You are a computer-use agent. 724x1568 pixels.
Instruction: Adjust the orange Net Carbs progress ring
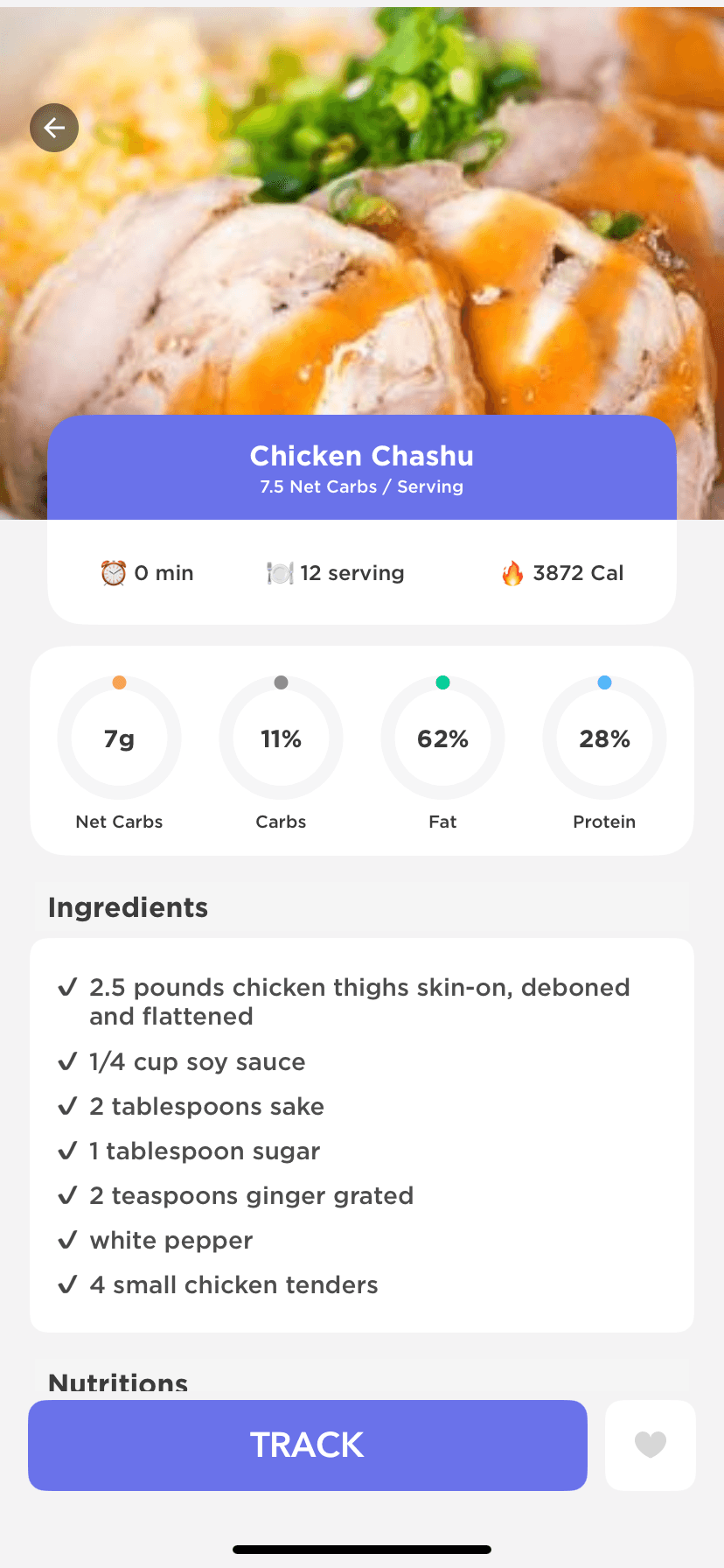point(119,738)
